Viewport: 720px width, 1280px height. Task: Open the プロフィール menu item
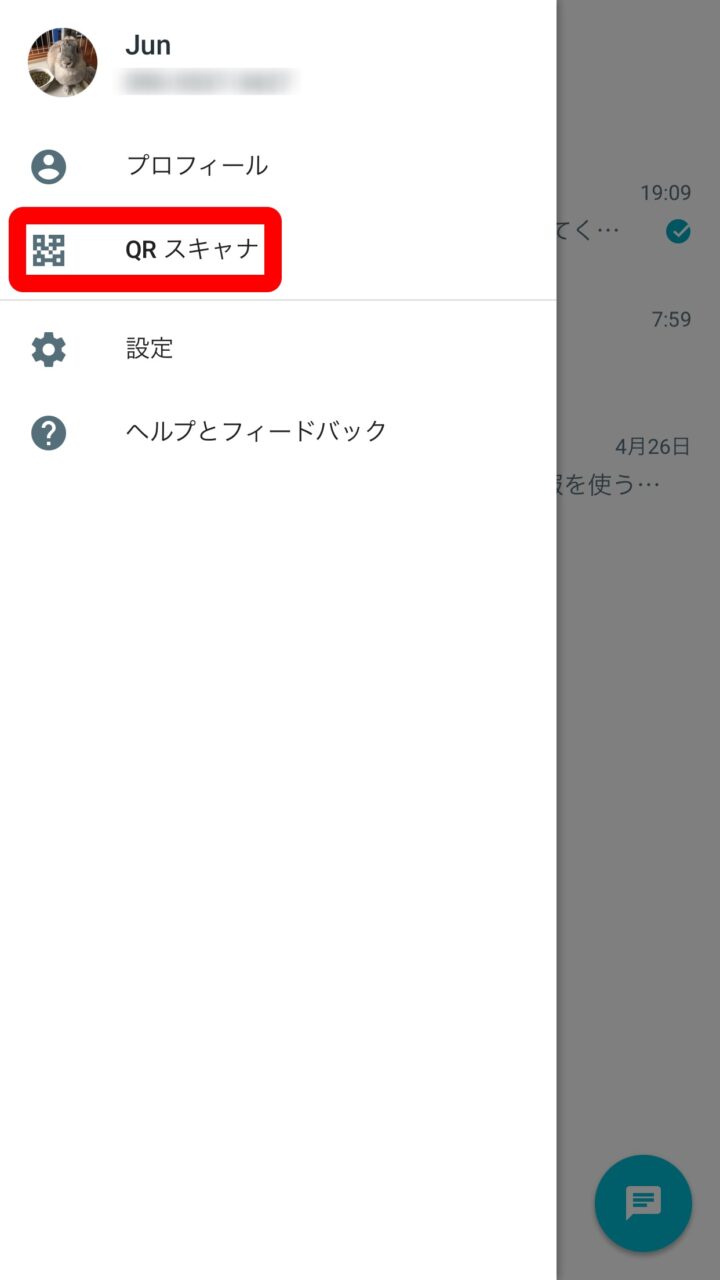pos(196,166)
